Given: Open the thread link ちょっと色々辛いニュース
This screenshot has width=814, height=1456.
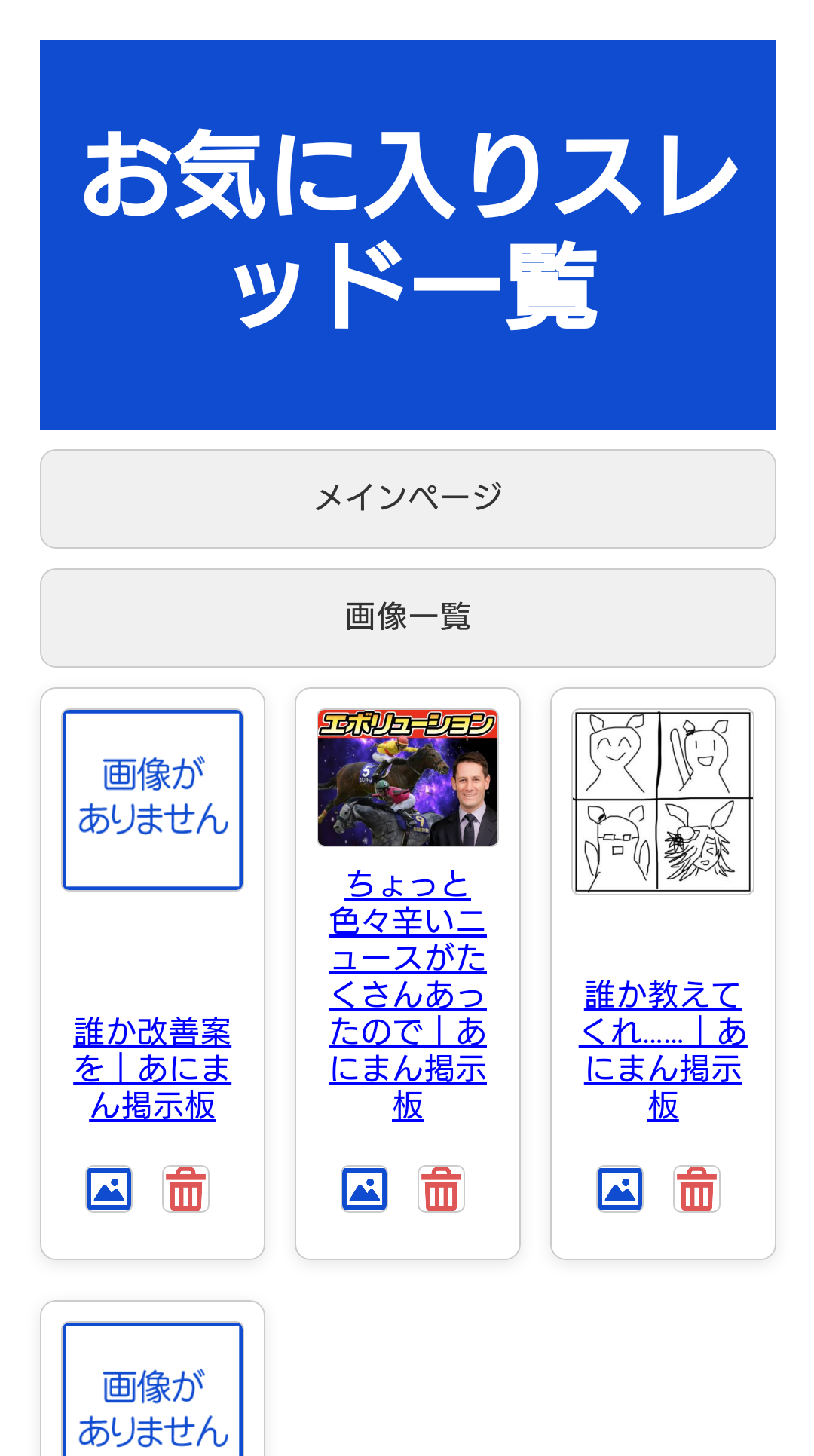Looking at the screenshot, I should (x=408, y=995).
